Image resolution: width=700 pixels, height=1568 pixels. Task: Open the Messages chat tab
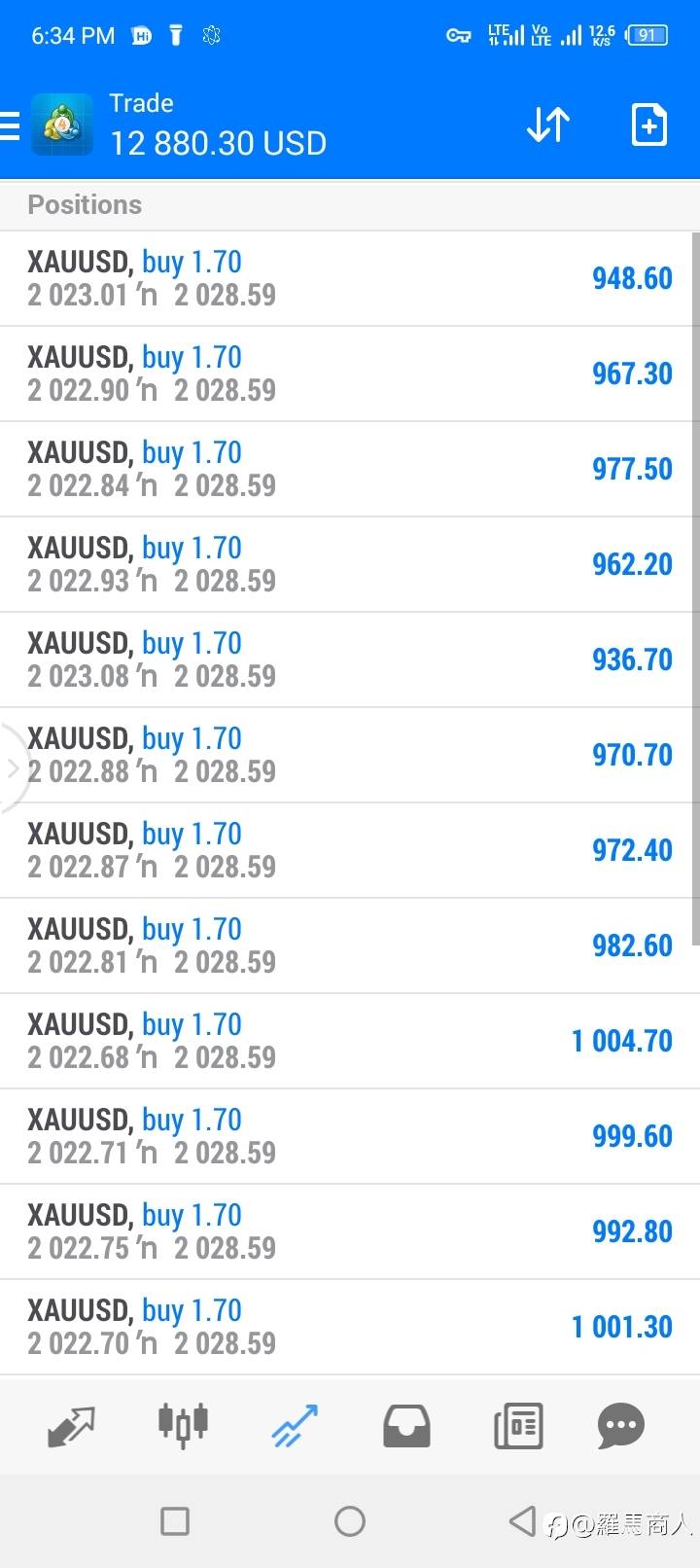click(x=621, y=1427)
